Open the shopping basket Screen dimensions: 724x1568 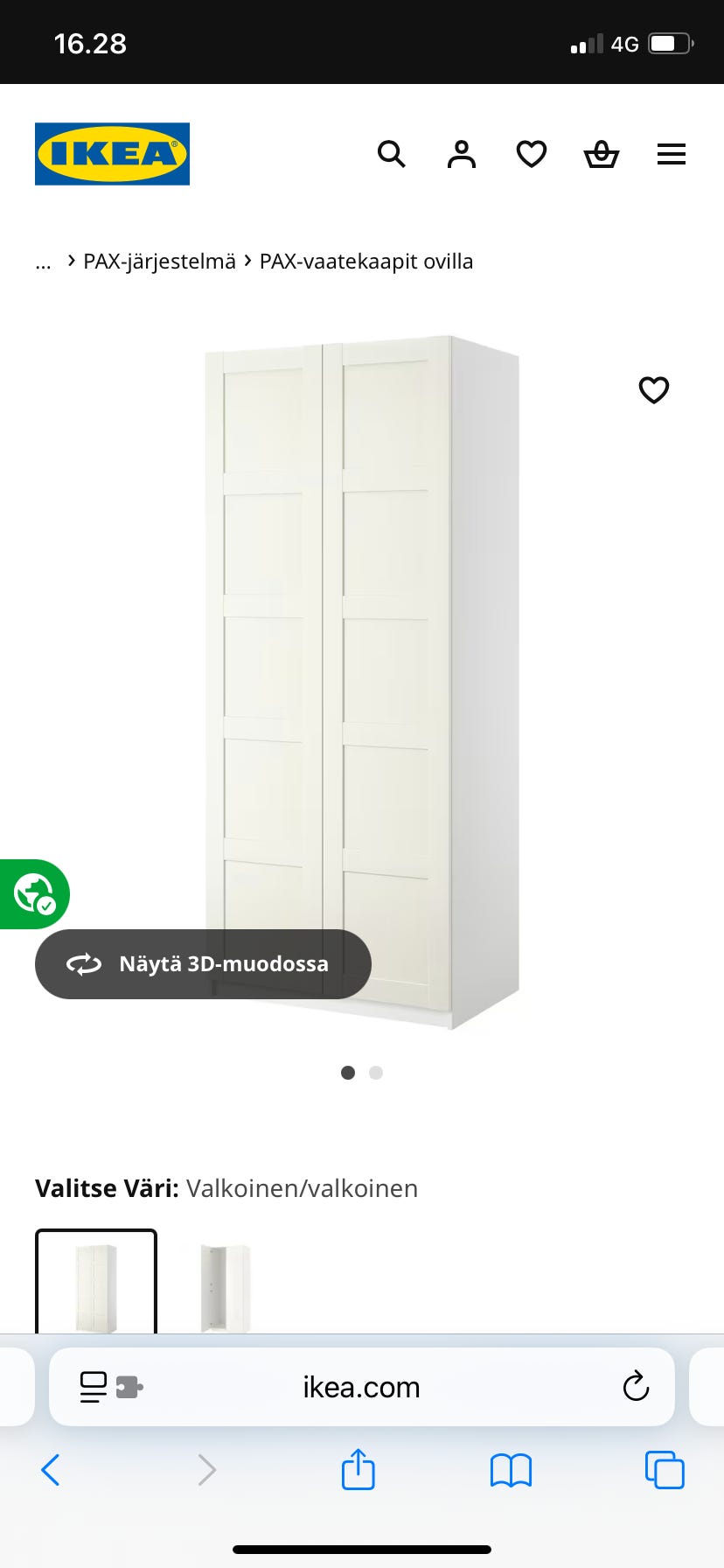coord(601,155)
